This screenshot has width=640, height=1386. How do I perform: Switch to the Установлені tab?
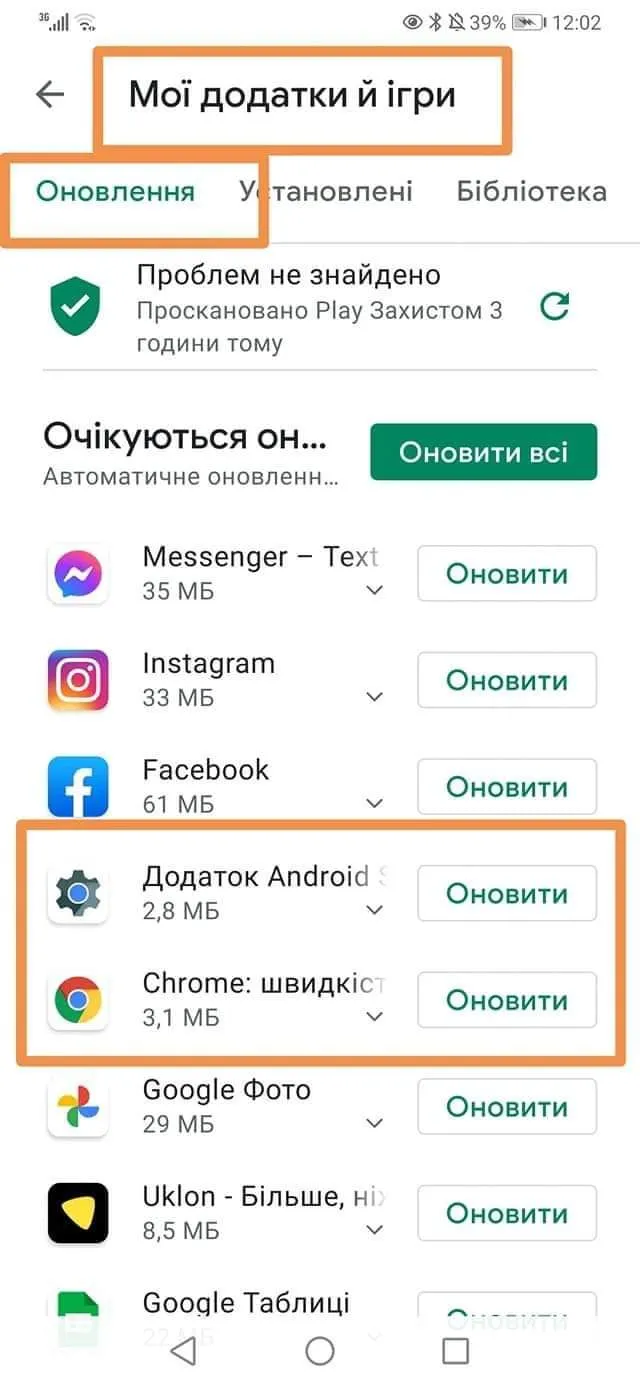click(326, 191)
